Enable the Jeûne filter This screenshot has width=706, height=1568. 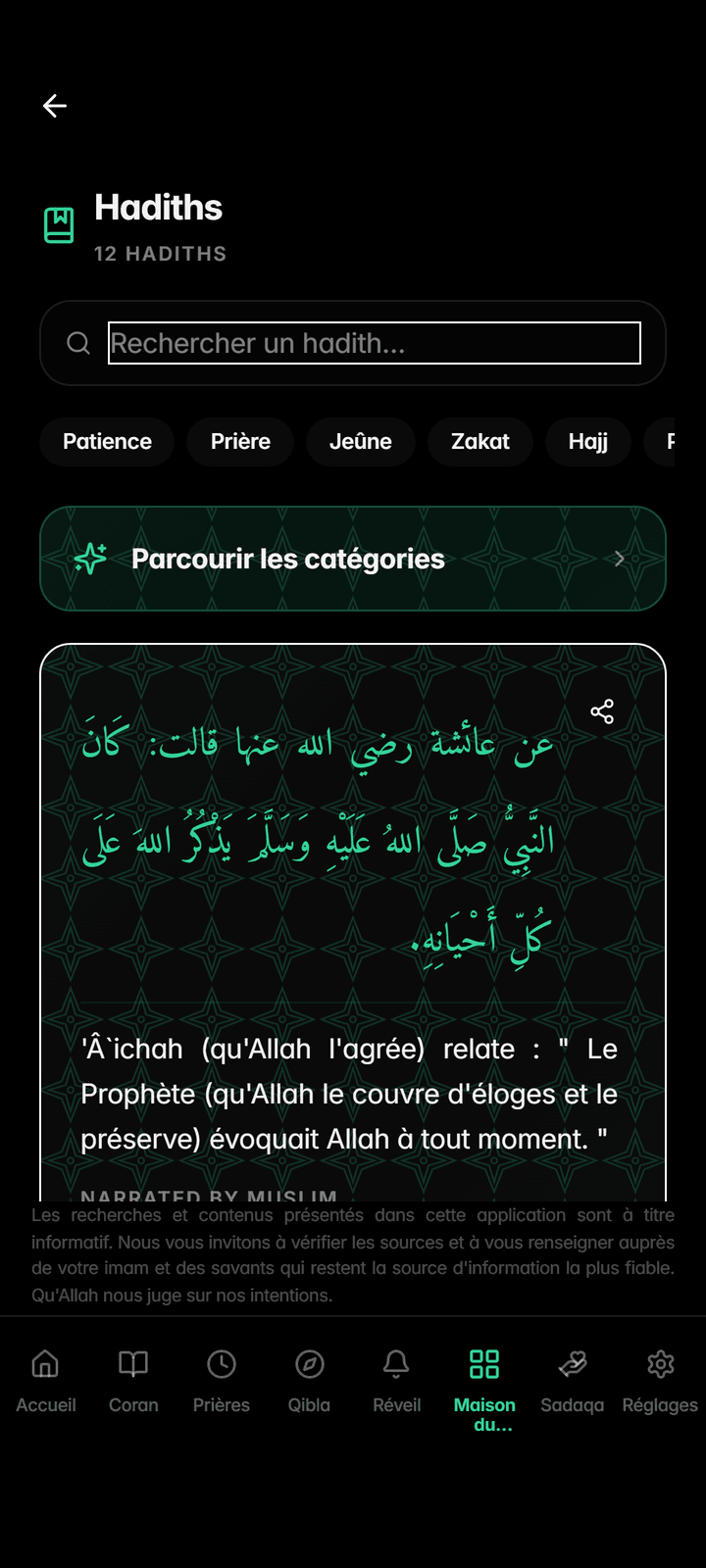coord(360,442)
